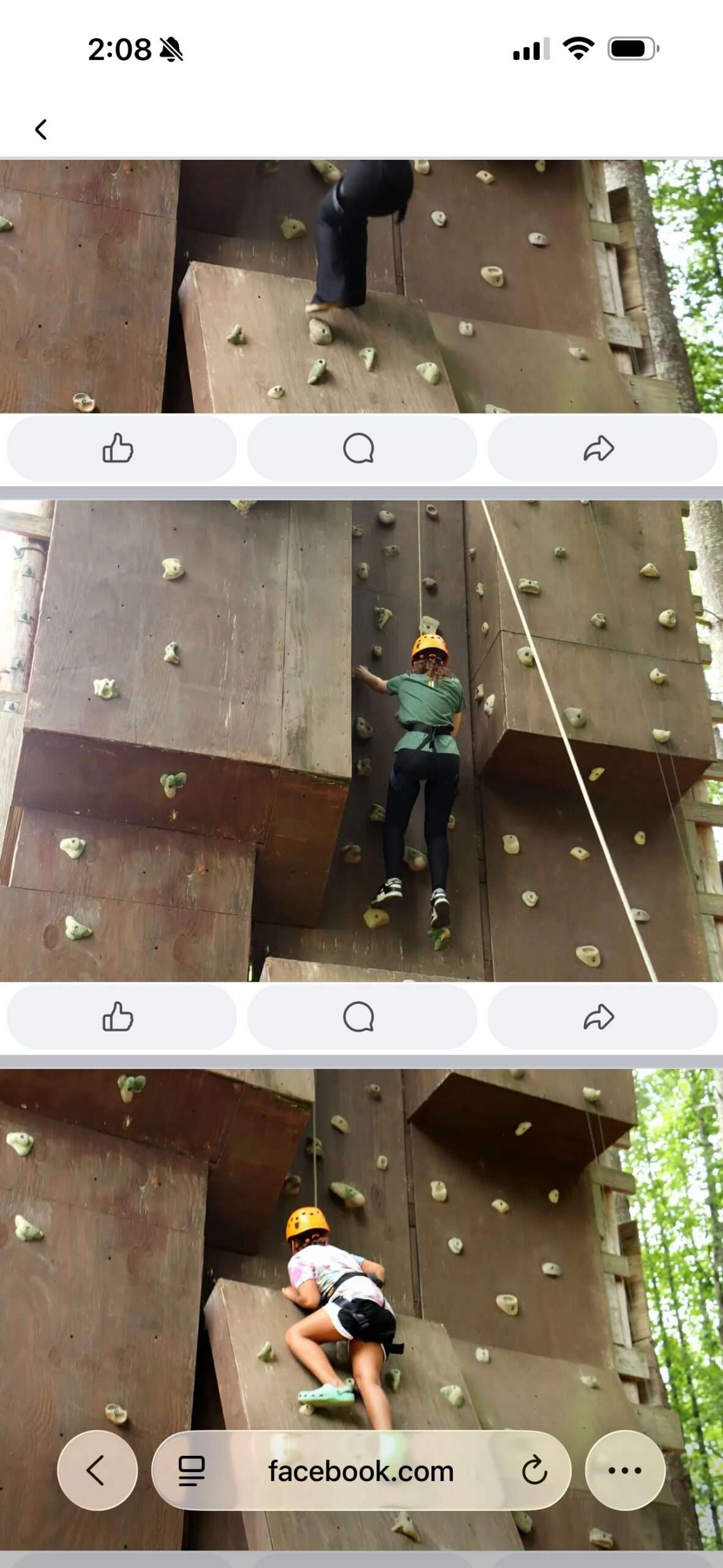
Task: Like the green-shirt climber photo
Action: [121, 1016]
